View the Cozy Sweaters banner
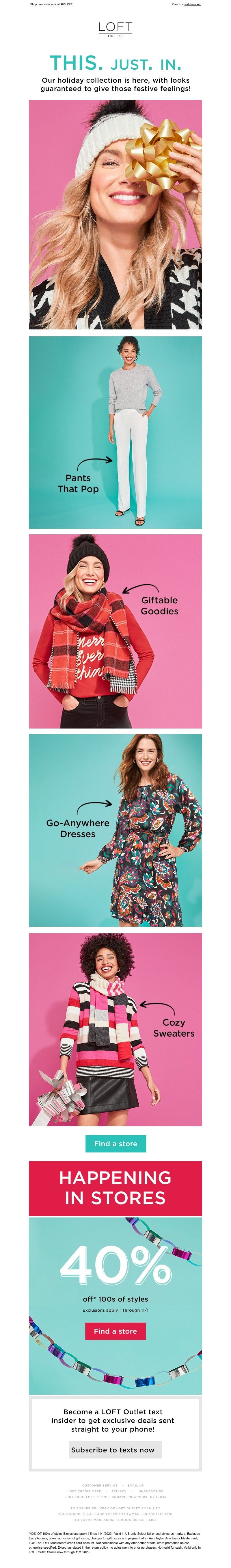This screenshot has width=231, height=1568. 115,1029
